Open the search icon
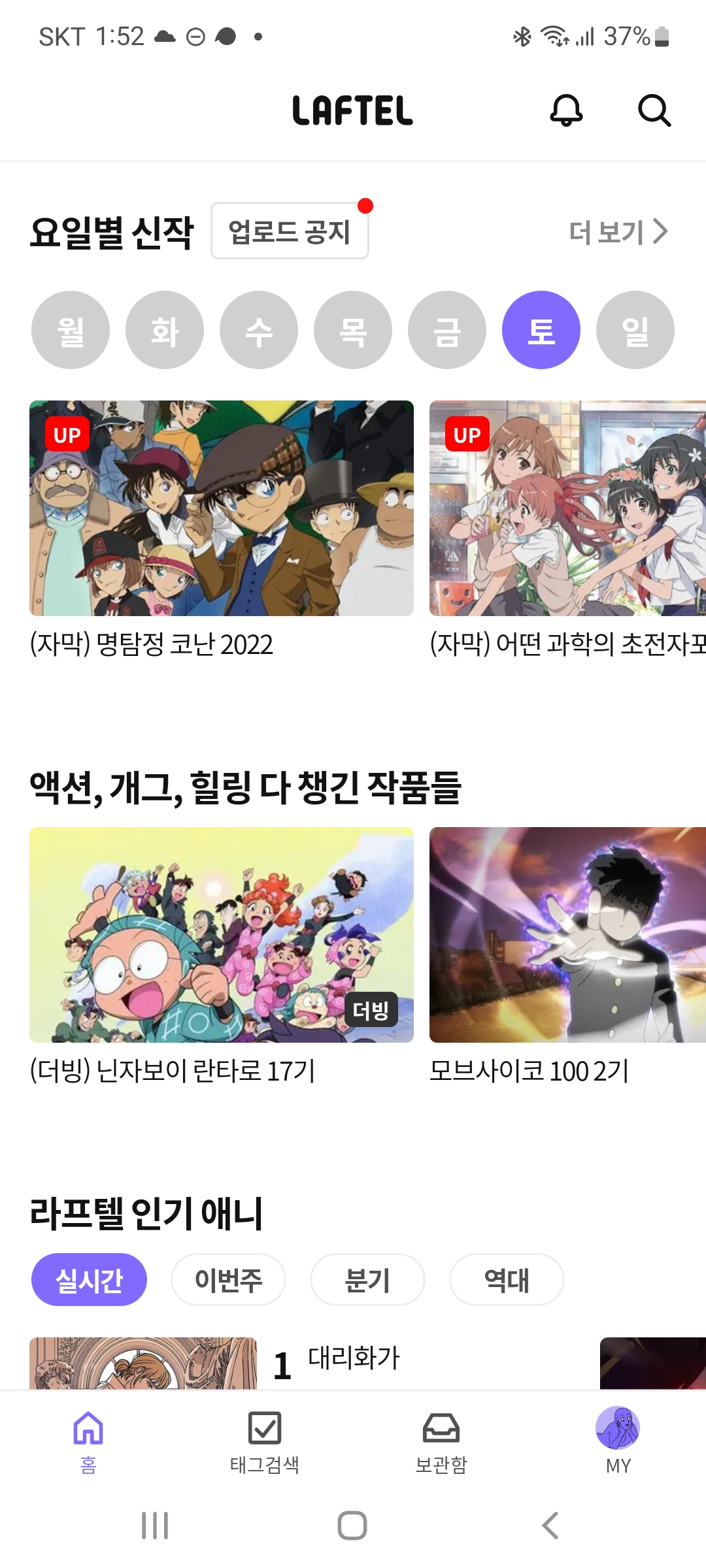Viewport: 706px width, 1568px height. click(x=654, y=110)
